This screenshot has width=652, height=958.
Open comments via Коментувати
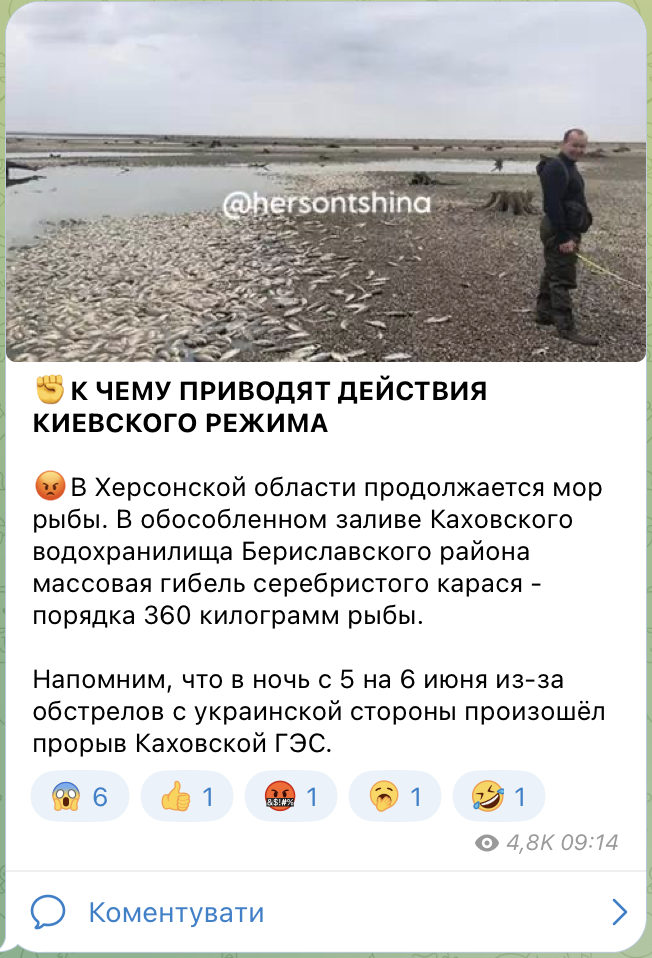point(176,912)
